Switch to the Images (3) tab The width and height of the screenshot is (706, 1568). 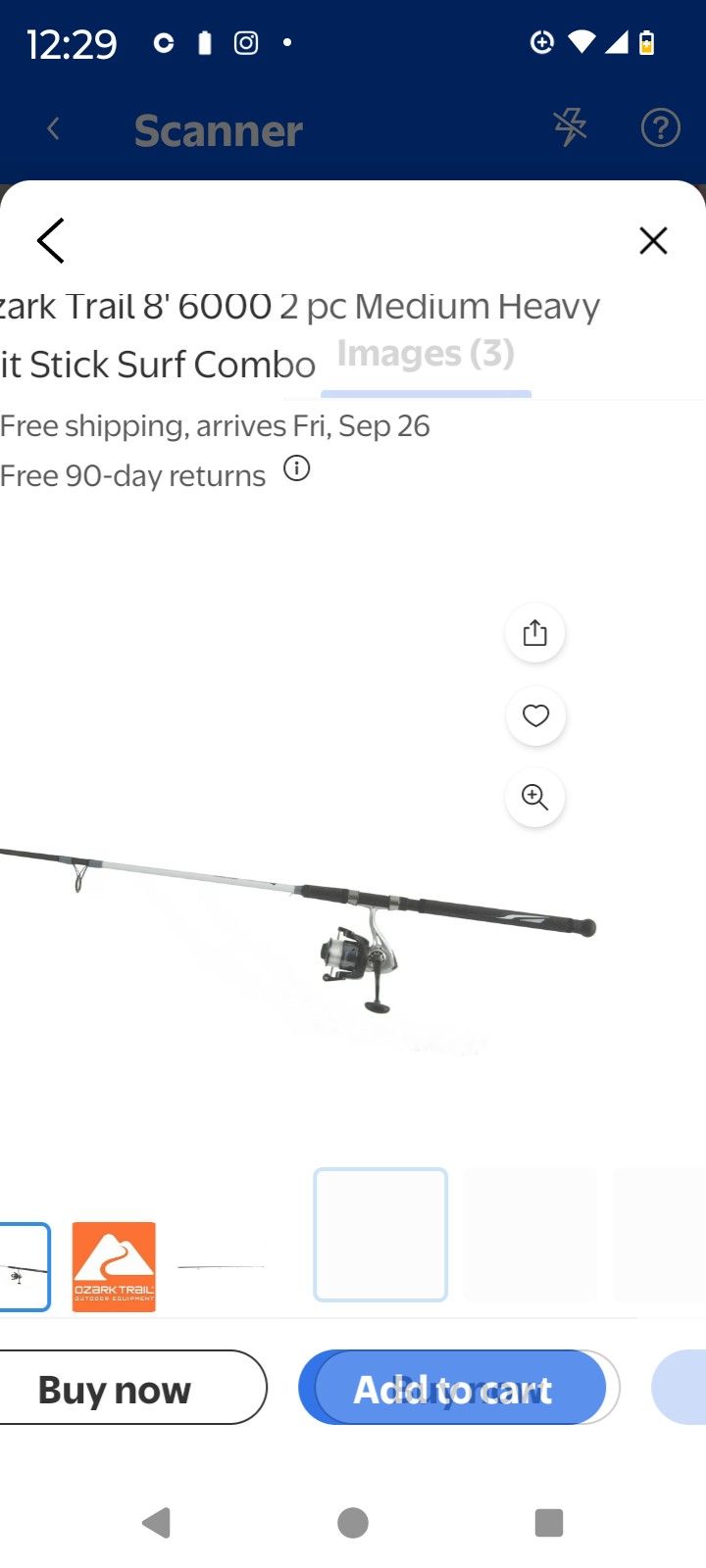click(x=426, y=353)
